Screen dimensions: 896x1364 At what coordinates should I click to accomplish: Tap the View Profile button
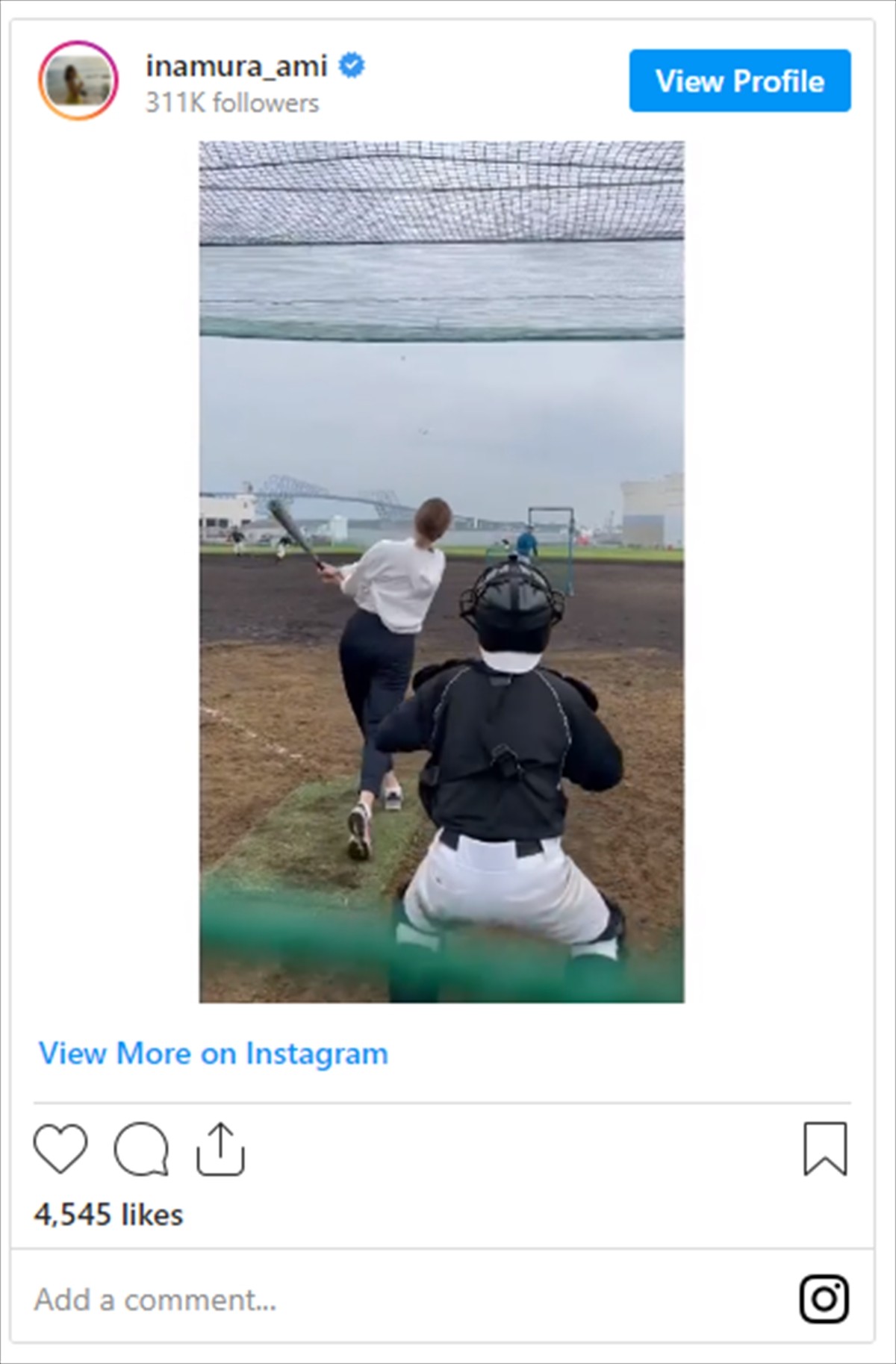click(x=739, y=81)
